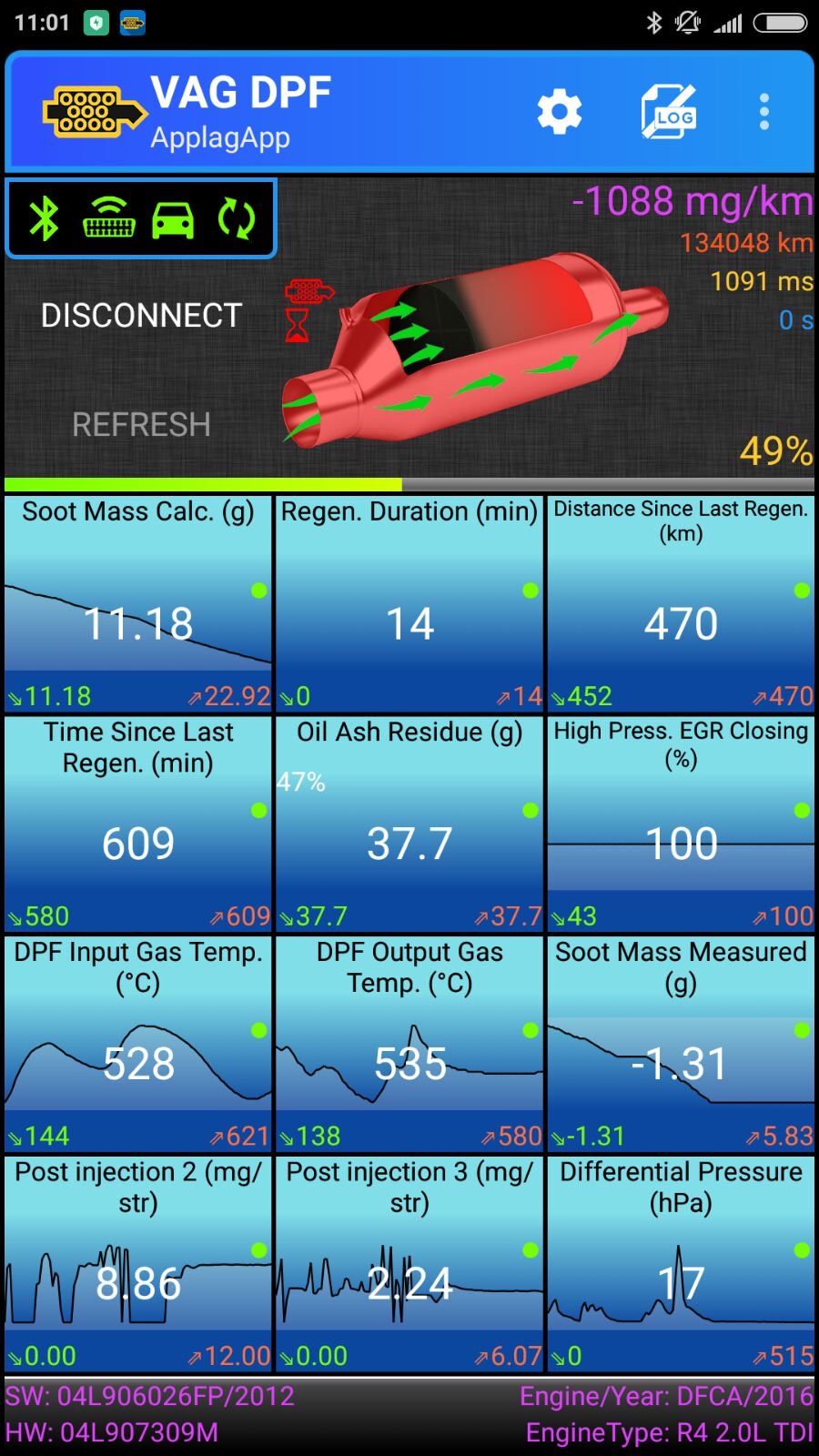Open the Post injection 2 tile
819x1456 pixels.
[138, 1265]
